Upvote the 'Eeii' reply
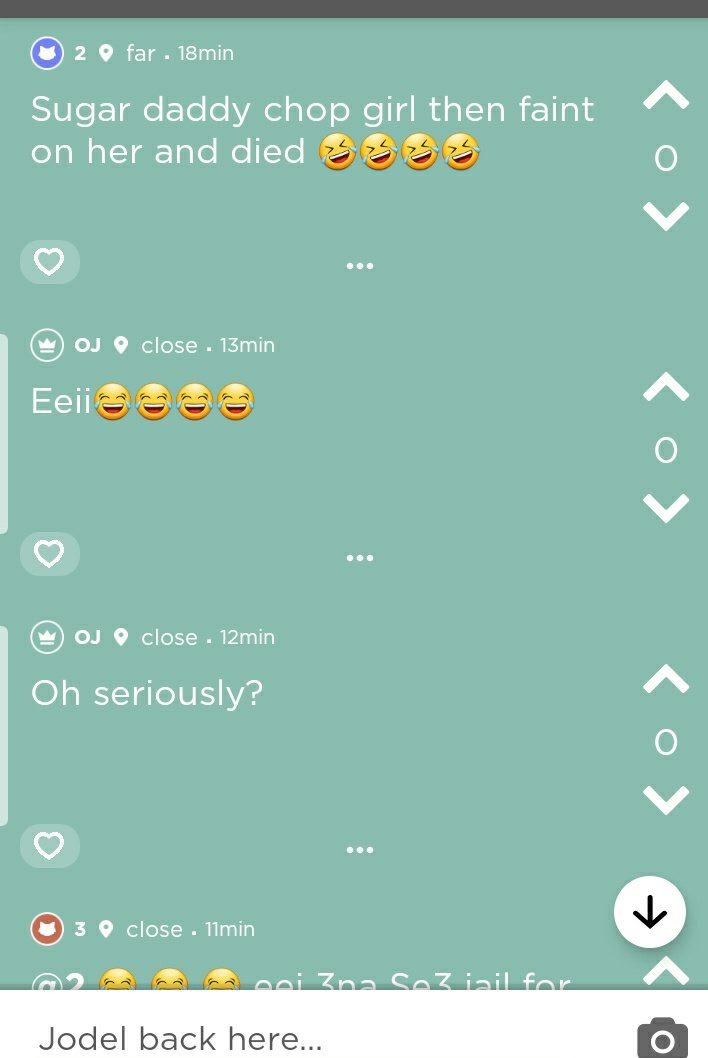This screenshot has width=708, height=1058. pos(666,387)
